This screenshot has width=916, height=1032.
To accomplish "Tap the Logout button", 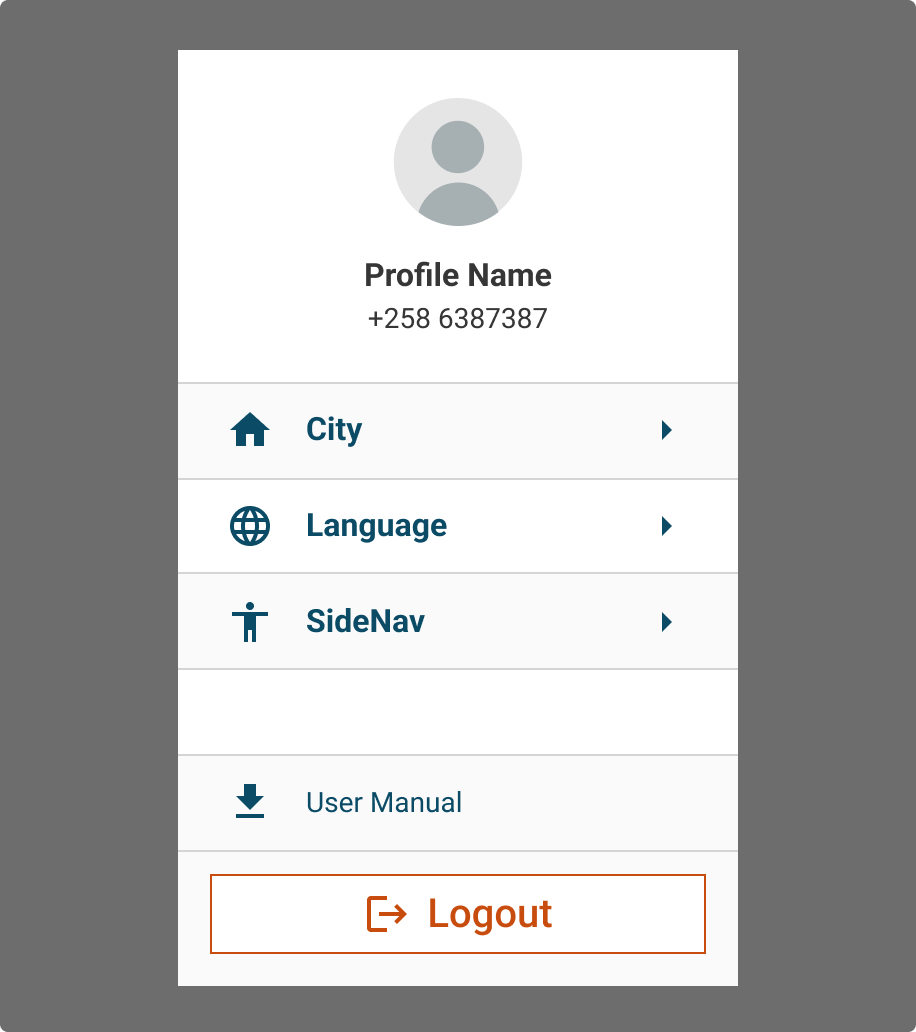I will coord(457,914).
